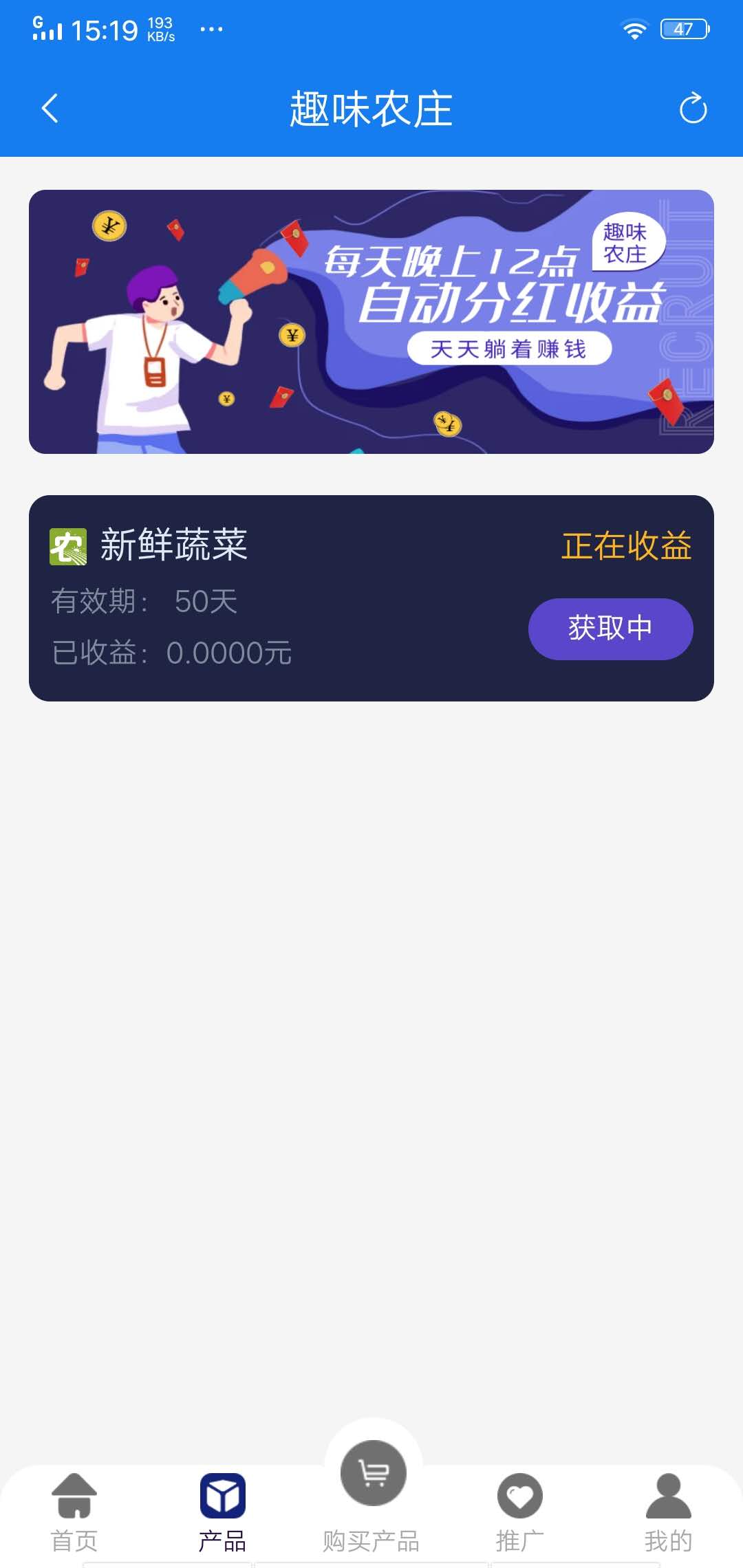Tap the three-dot indicator in status bar
743x1568 pixels.
click(211, 29)
